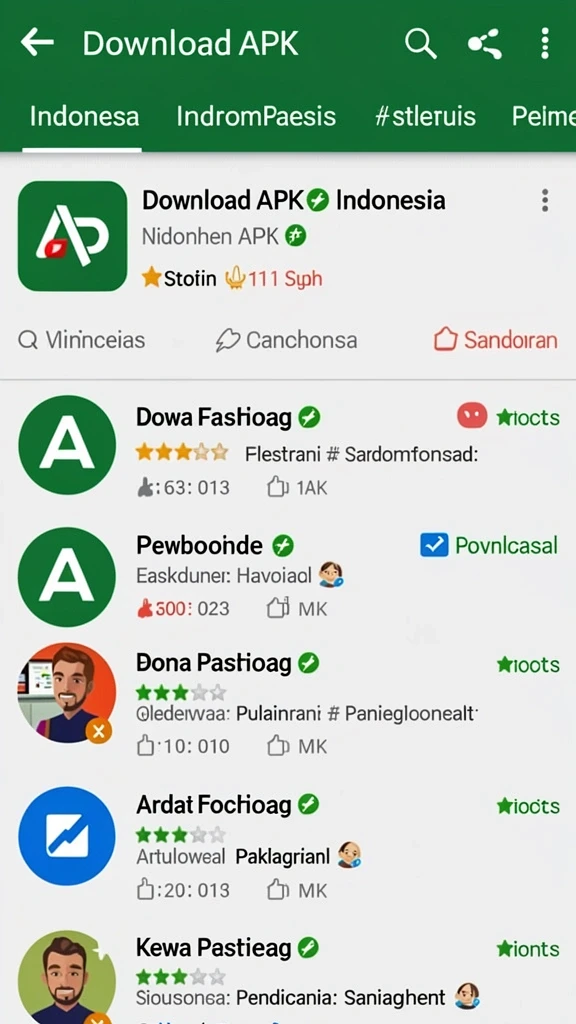
Task: Open the Download APK Indonesia app card
Action: pos(288,236)
